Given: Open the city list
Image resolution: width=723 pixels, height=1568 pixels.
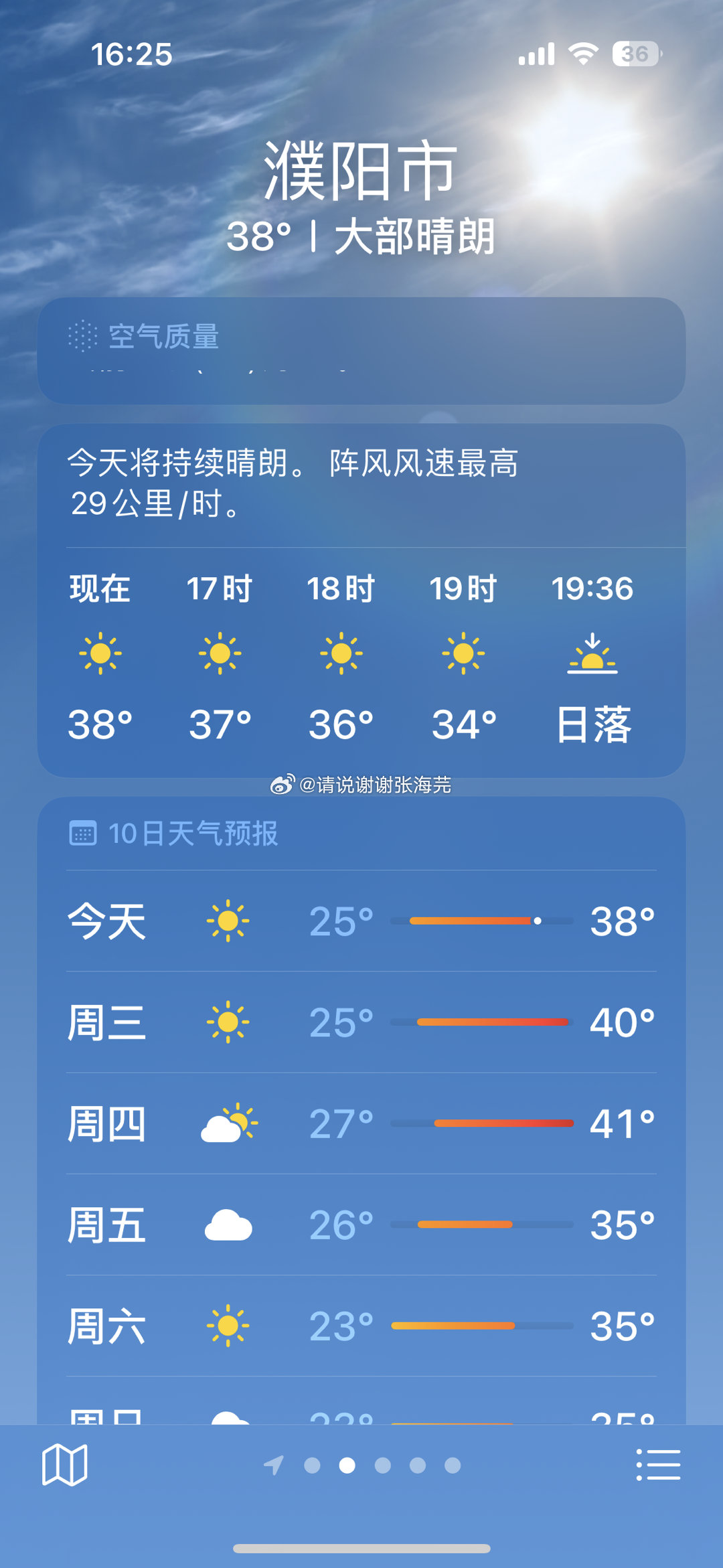Looking at the screenshot, I should tap(658, 1465).
